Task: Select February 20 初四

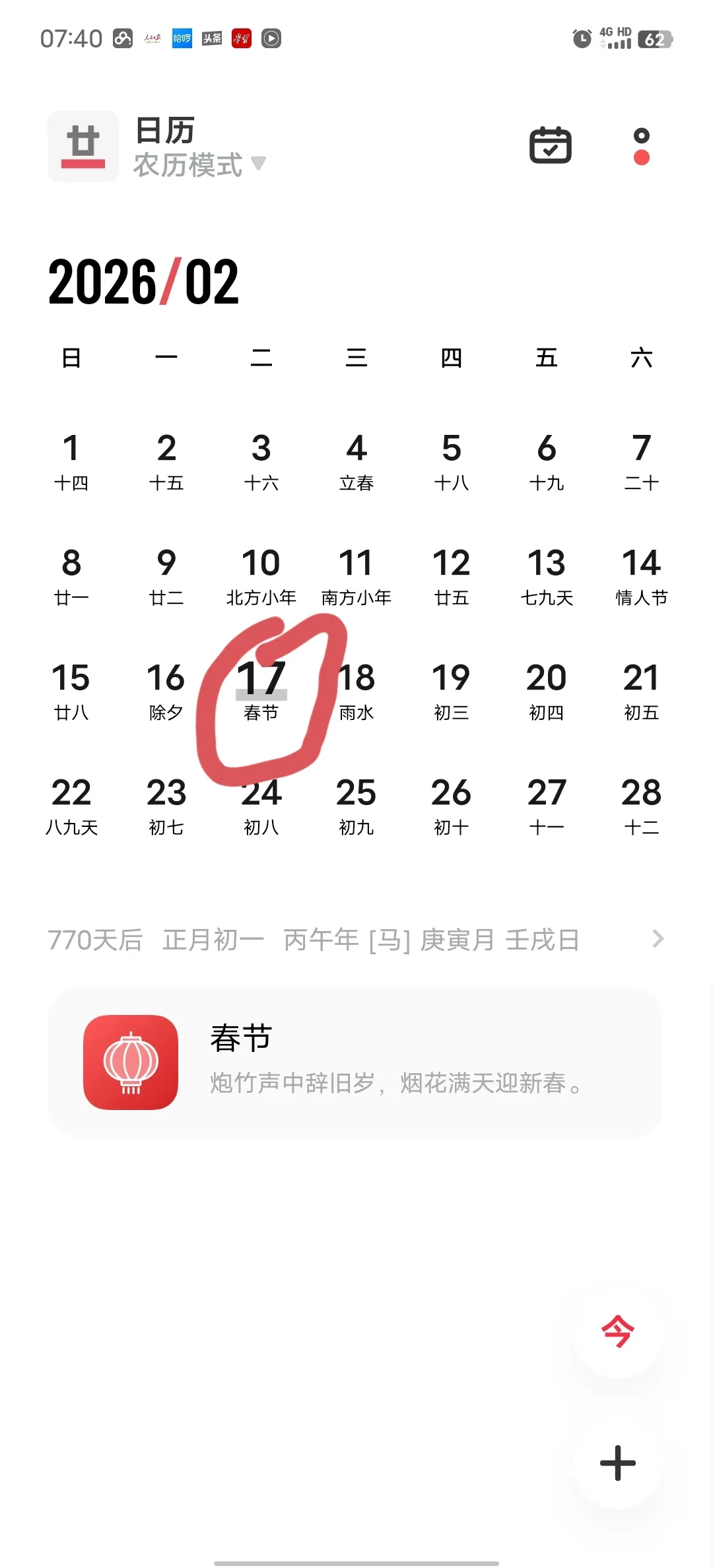Action: coord(547,691)
